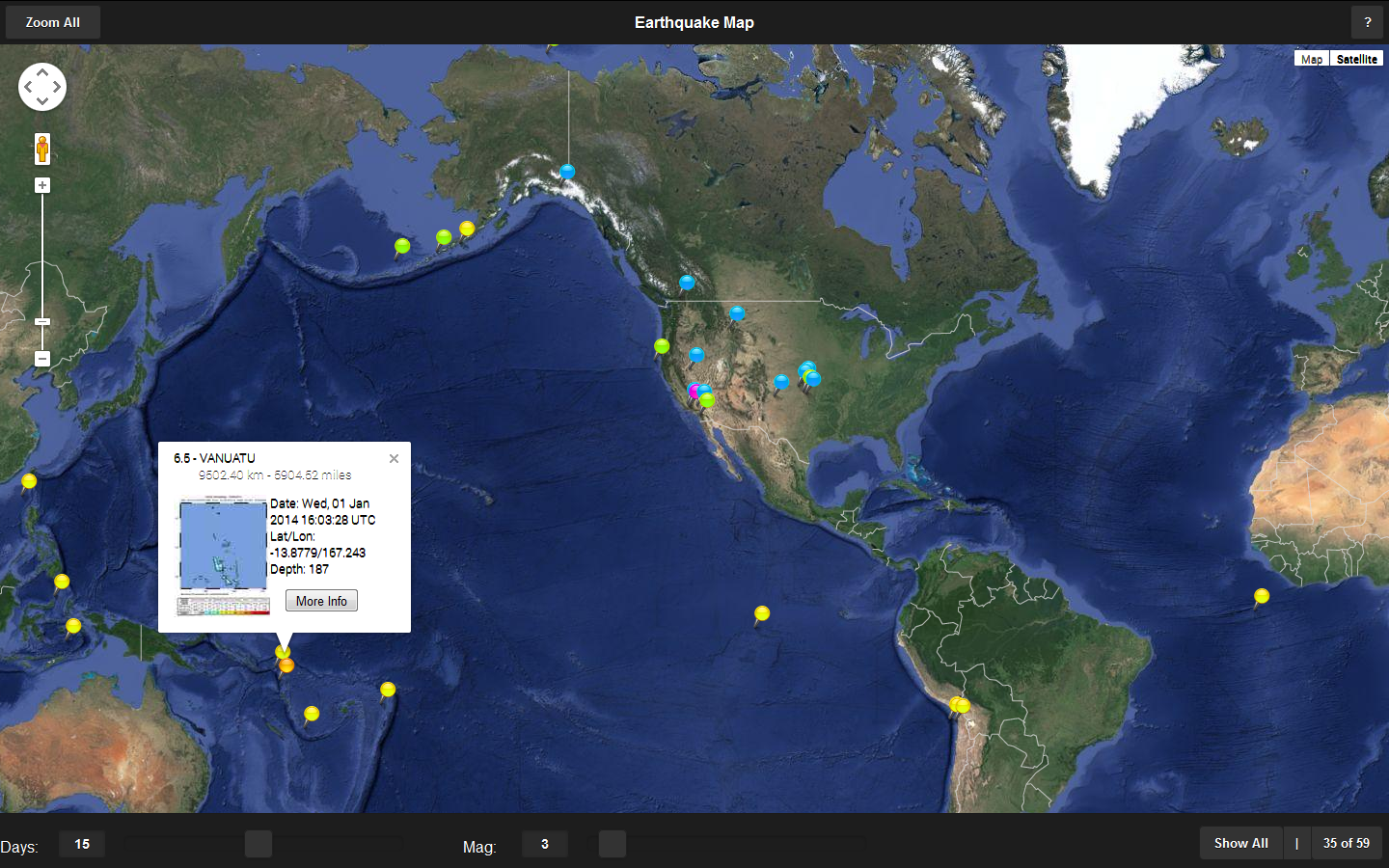Zoom in with the plus button
1389x868 pixels.
(x=42, y=185)
